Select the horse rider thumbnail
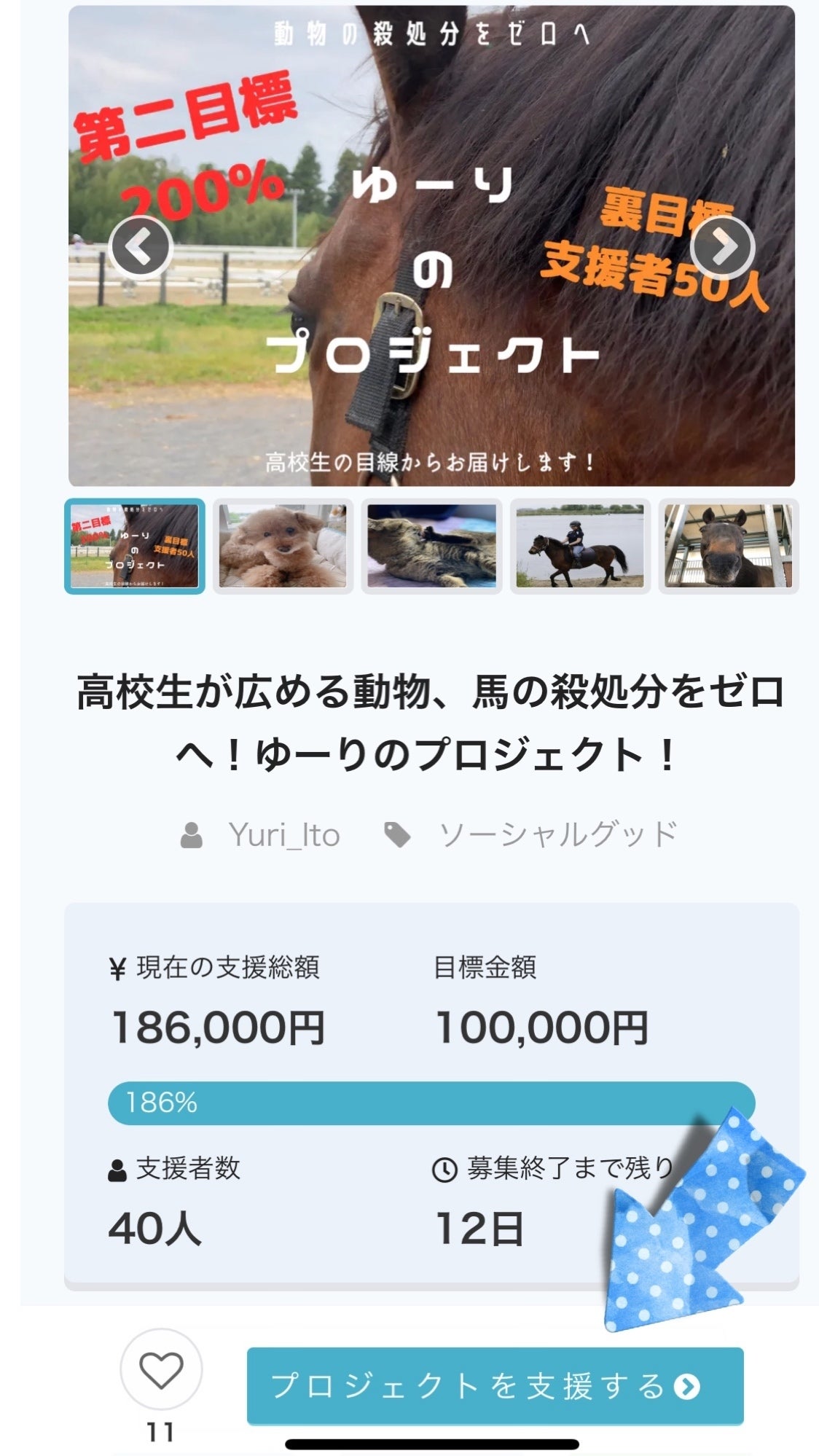 click(x=580, y=546)
